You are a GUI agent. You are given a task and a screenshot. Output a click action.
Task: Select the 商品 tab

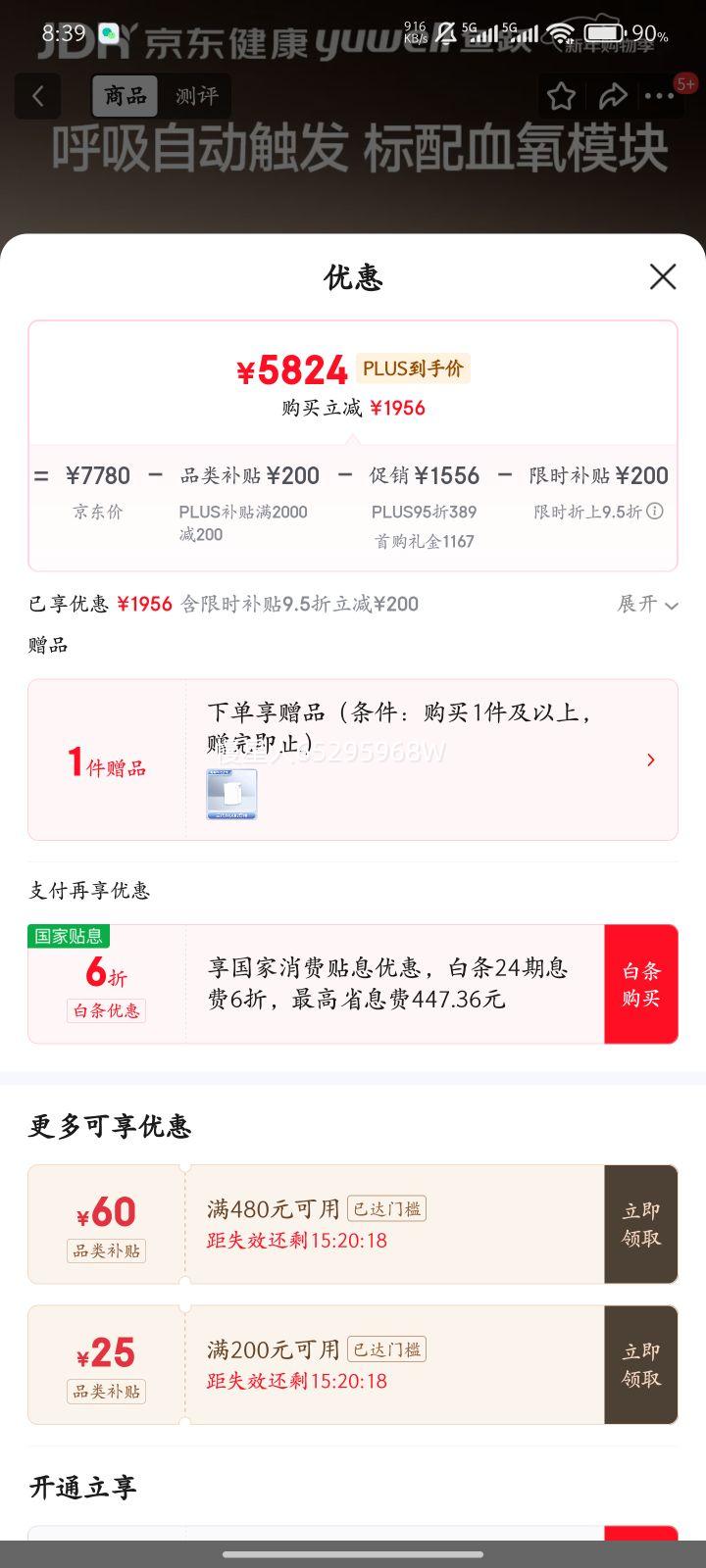click(125, 98)
